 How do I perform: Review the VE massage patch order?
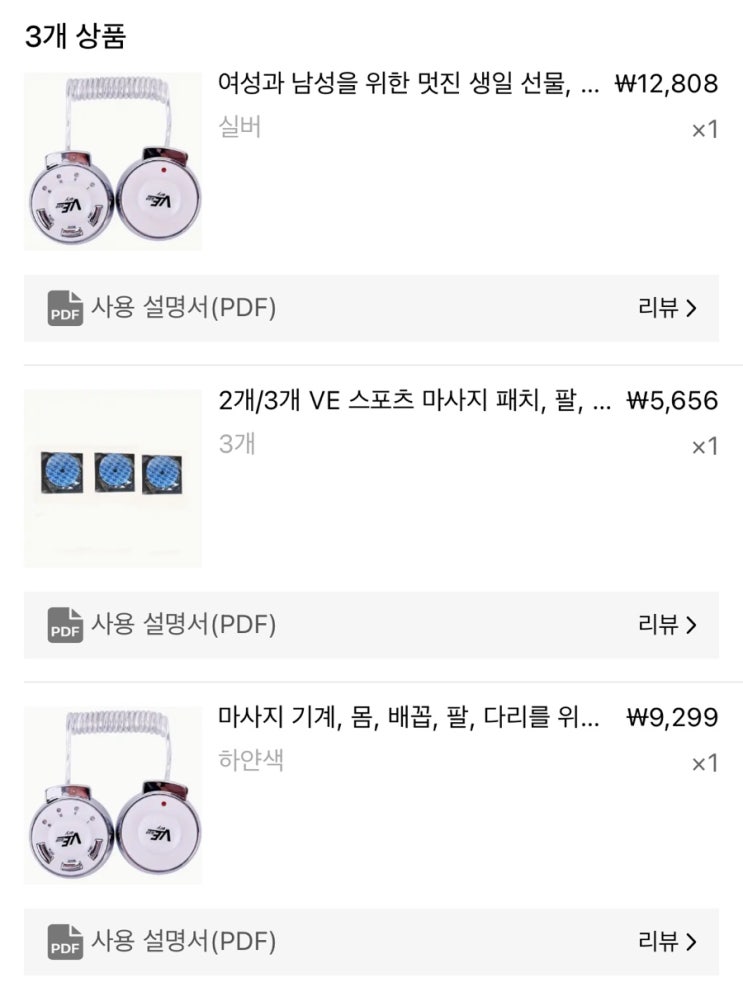667,624
